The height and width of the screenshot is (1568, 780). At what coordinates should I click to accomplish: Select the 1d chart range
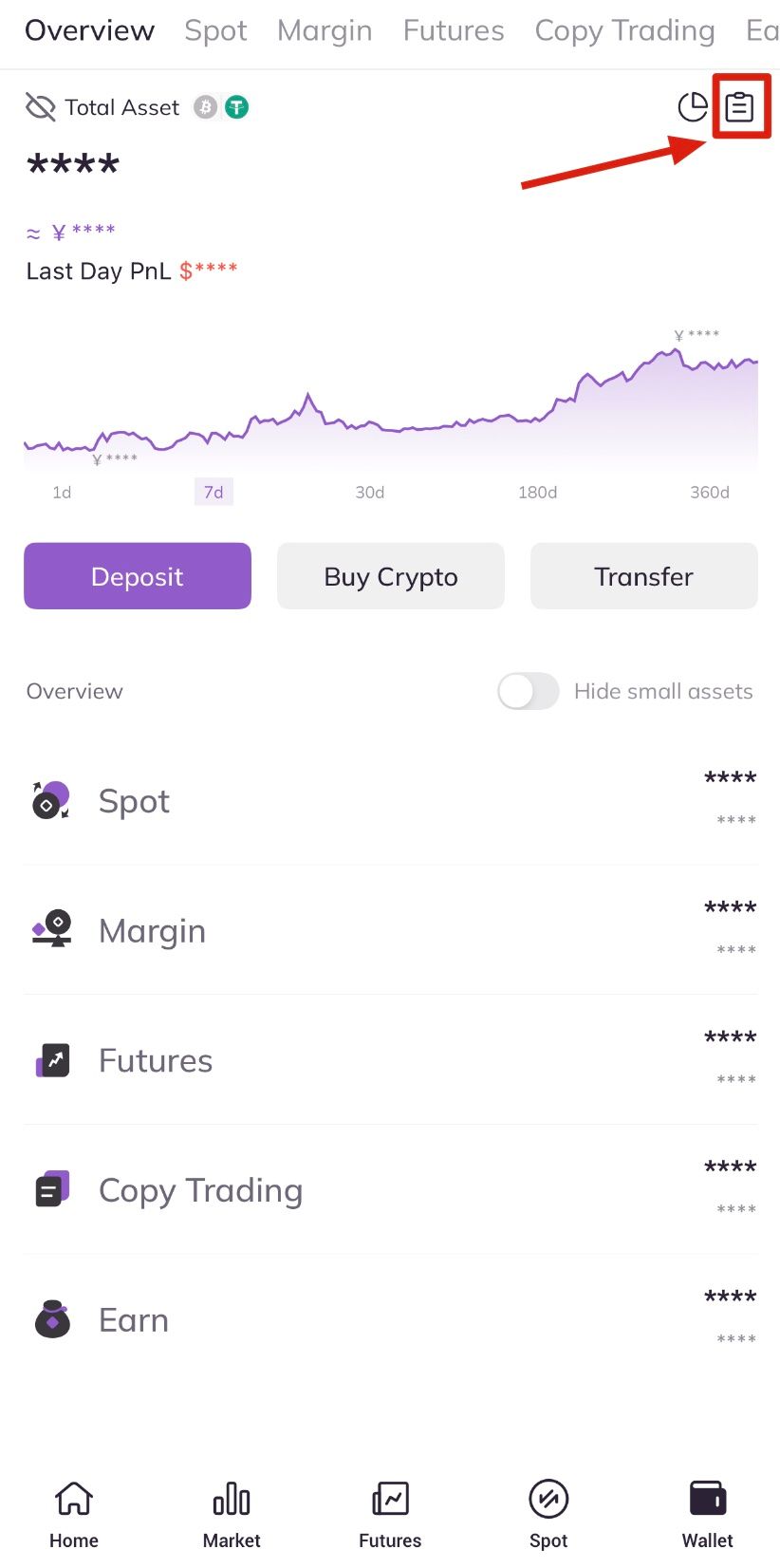62,492
